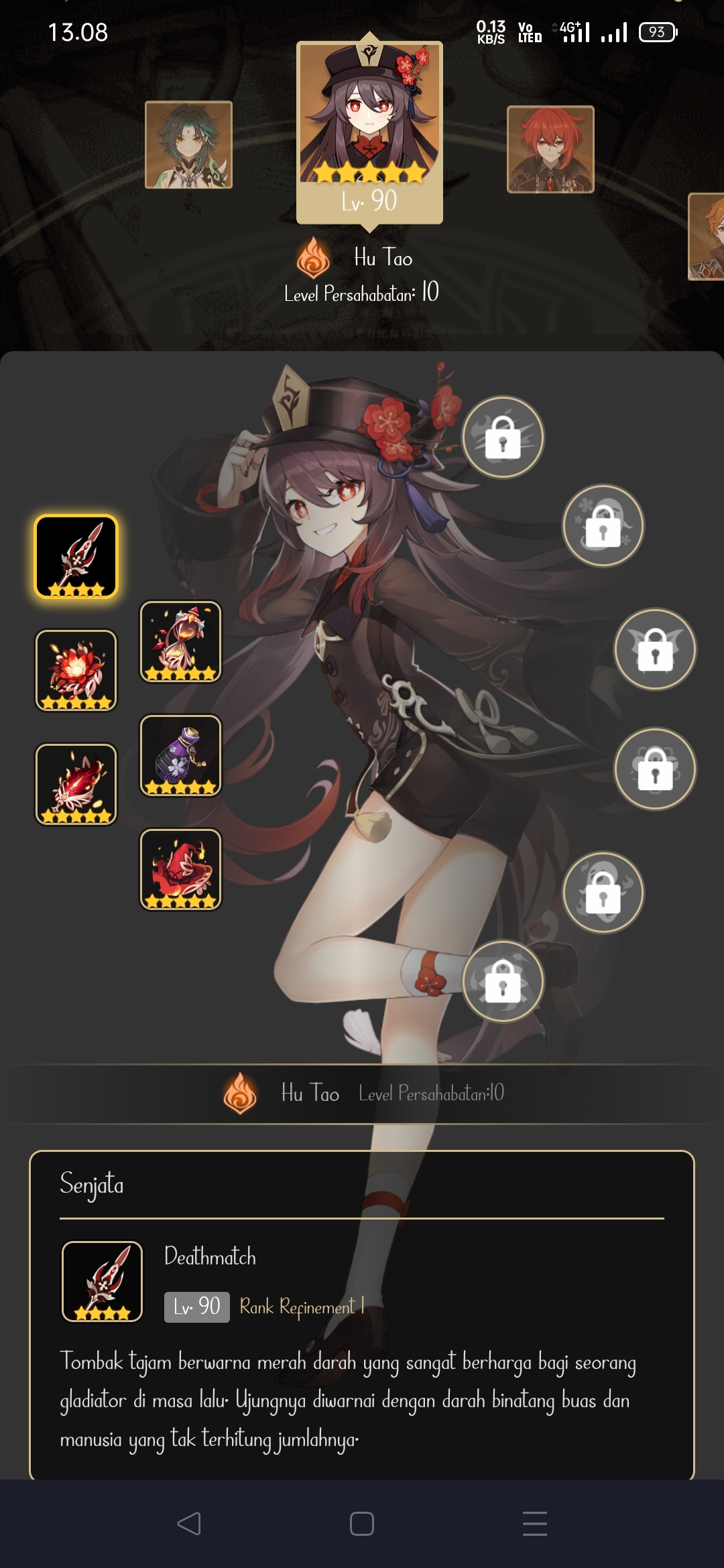The width and height of the screenshot is (724, 1568).
Task: View the purple goblet artifact
Action: coord(180,755)
